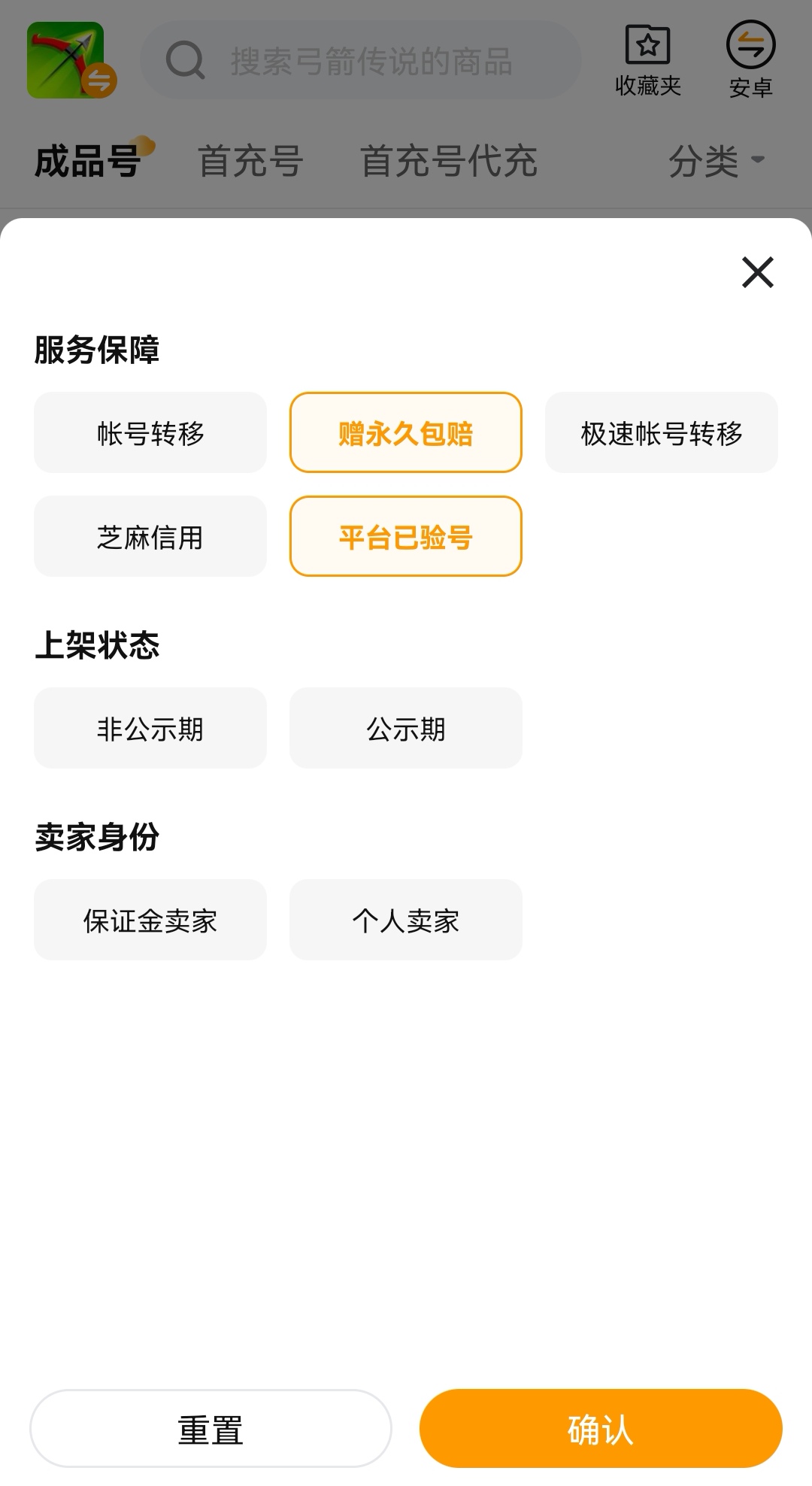Choose 极速帐号转移 service option
This screenshot has height=1486, width=812.
point(661,433)
